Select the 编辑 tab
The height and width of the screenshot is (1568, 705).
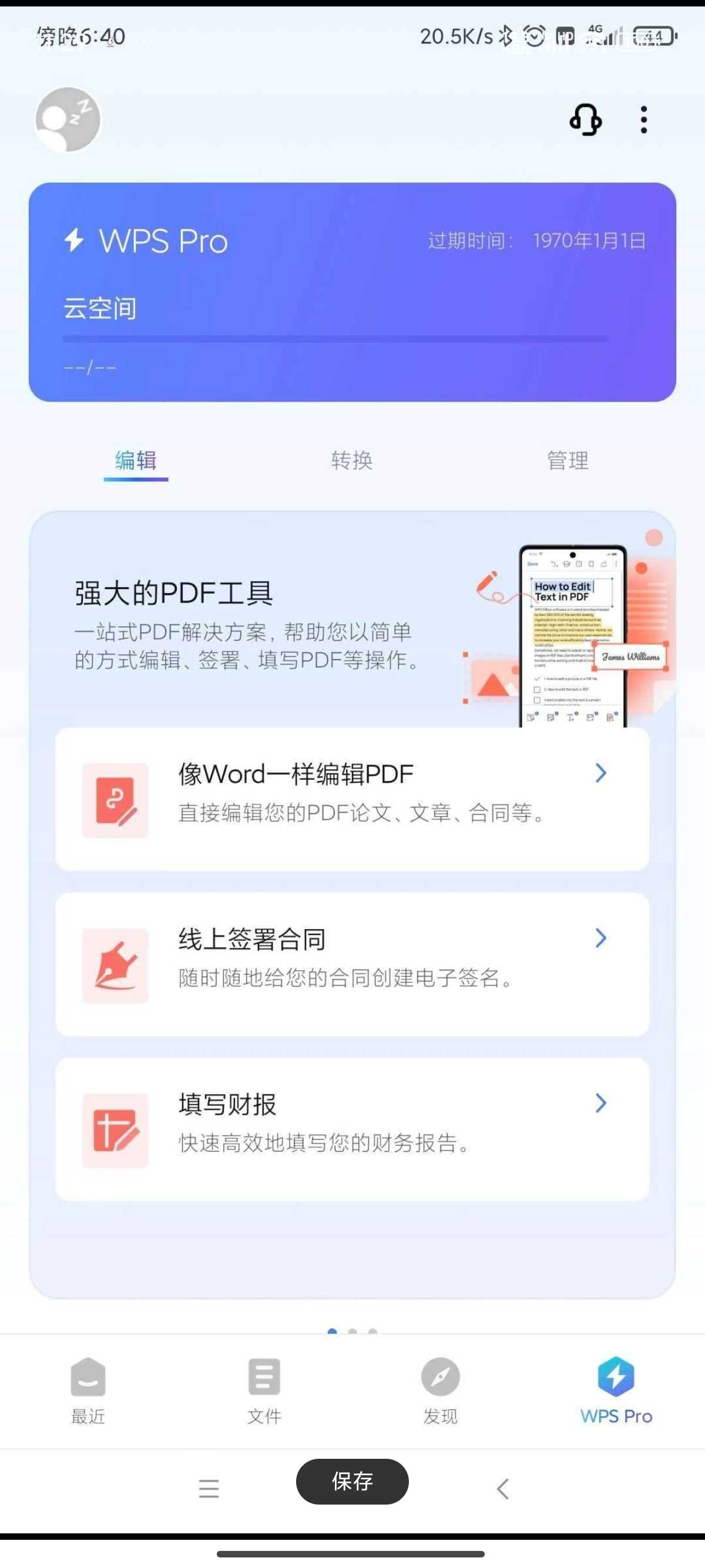[x=136, y=461]
